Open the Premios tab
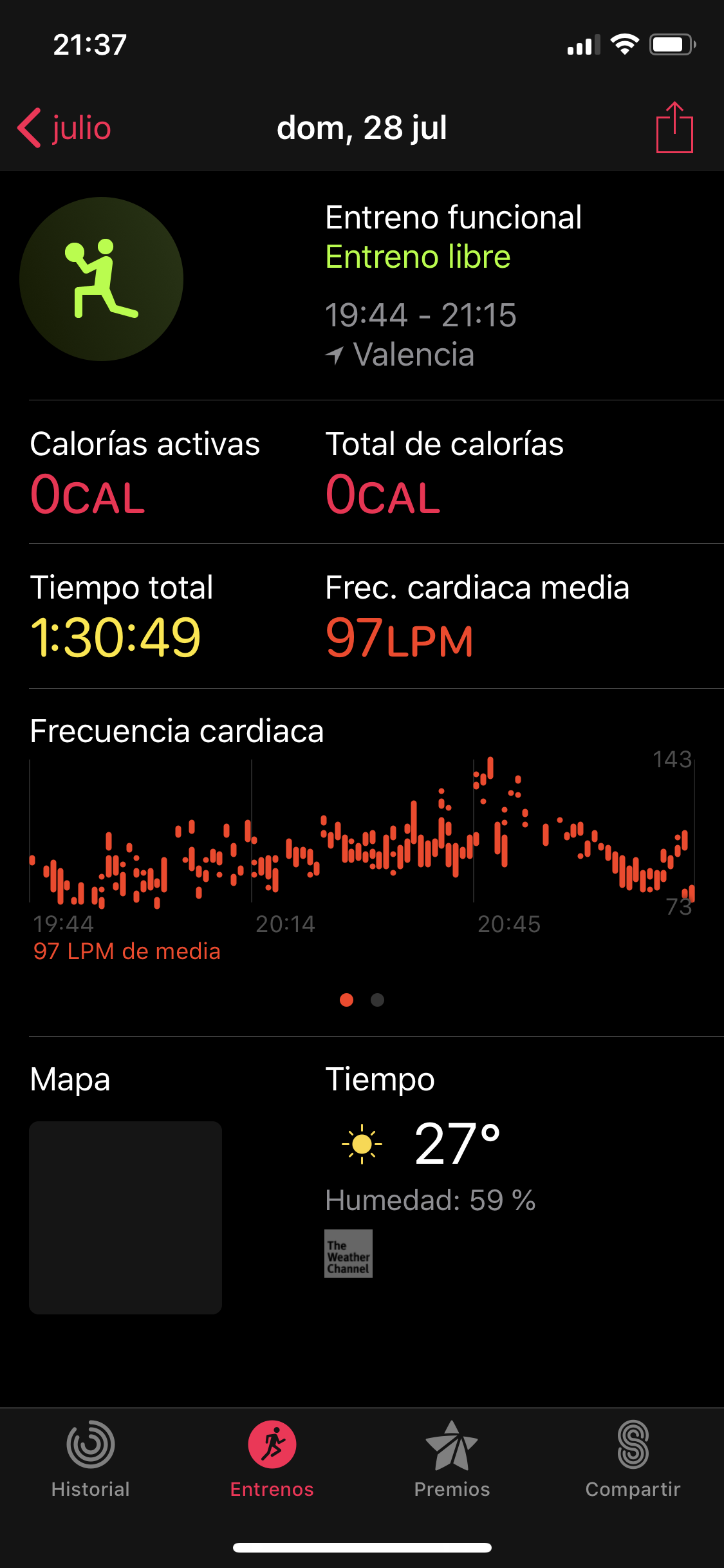Image resolution: width=724 pixels, height=1568 pixels. pyautogui.click(x=452, y=1459)
